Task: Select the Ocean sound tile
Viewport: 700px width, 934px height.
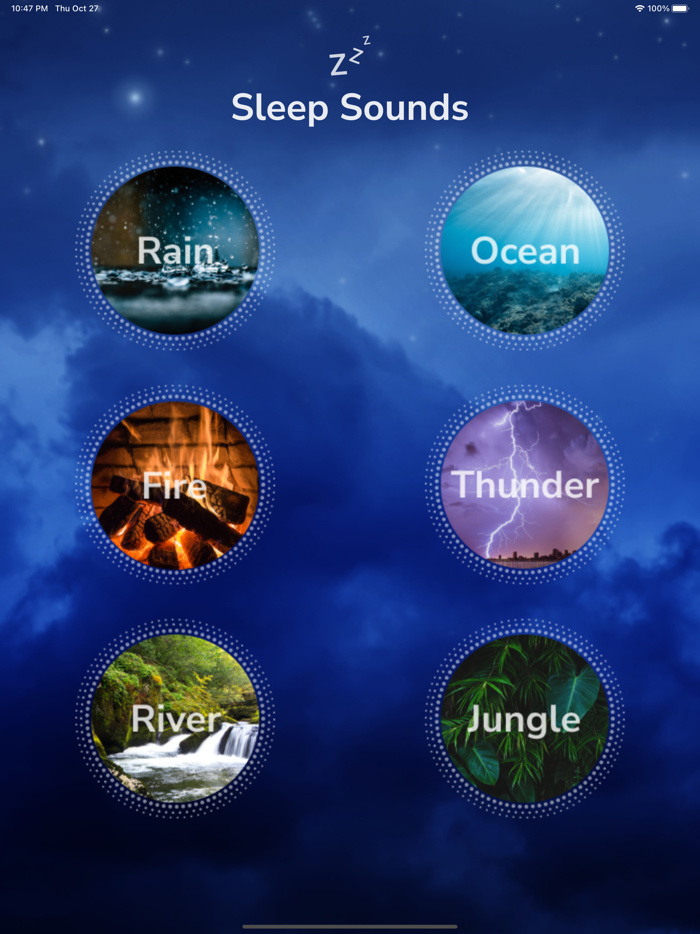Action: pyautogui.click(x=525, y=250)
